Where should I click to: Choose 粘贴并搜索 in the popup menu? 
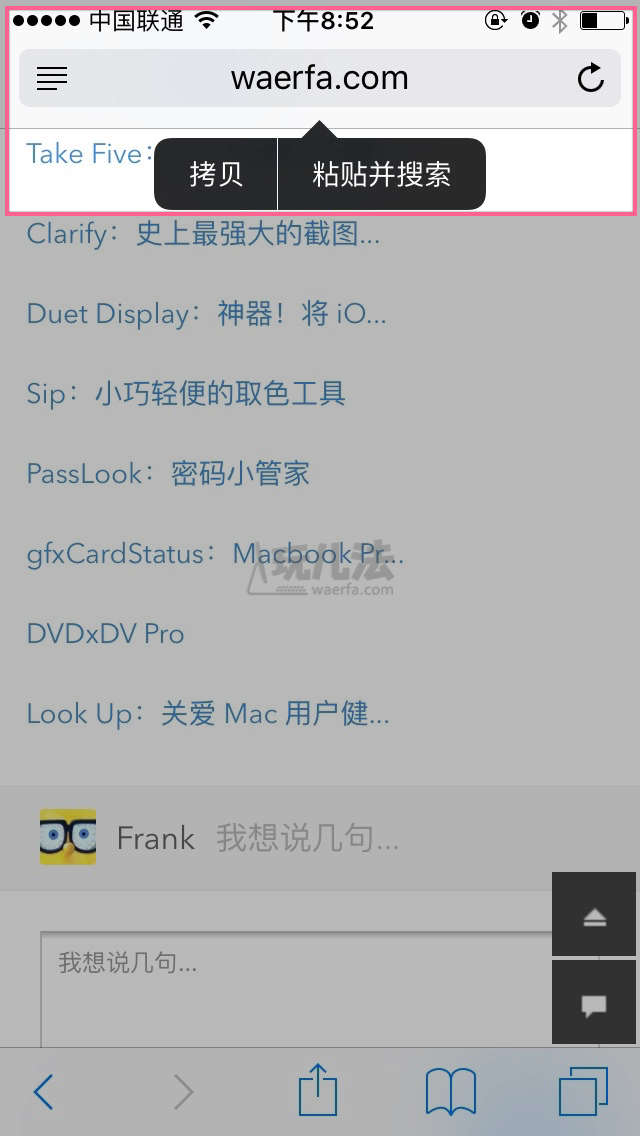click(381, 174)
